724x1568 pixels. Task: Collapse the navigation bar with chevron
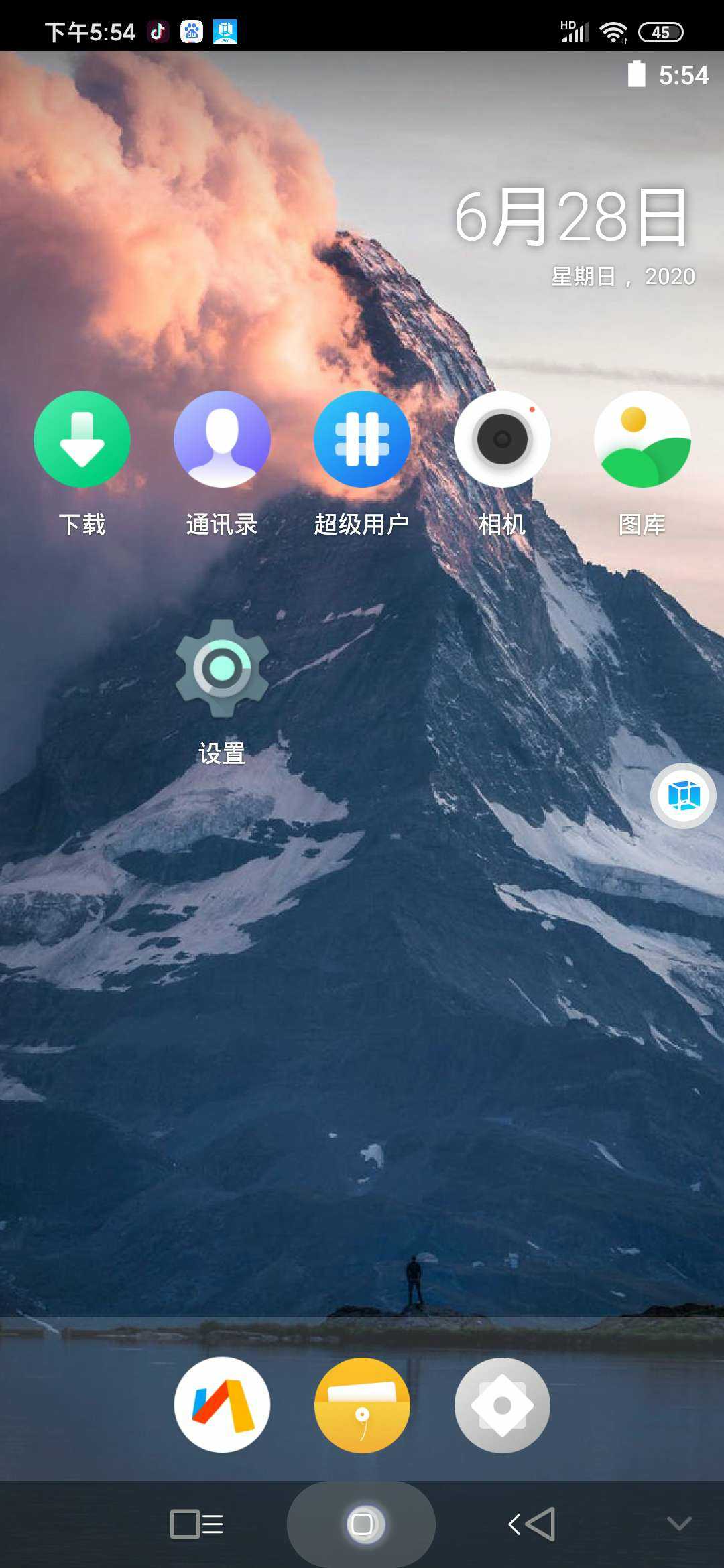(x=679, y=1524)
